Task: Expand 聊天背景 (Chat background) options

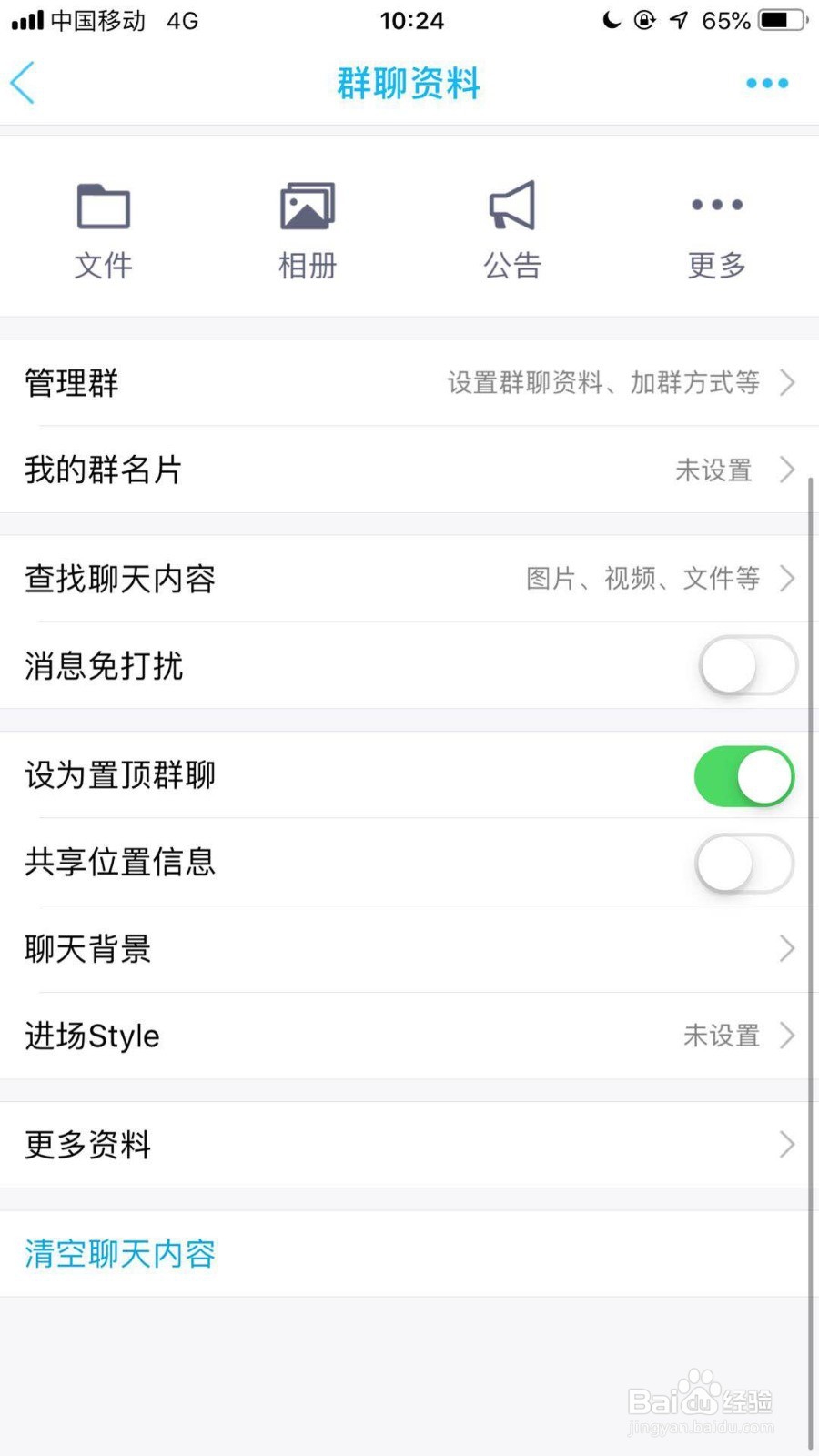Action: coord(409,949)
